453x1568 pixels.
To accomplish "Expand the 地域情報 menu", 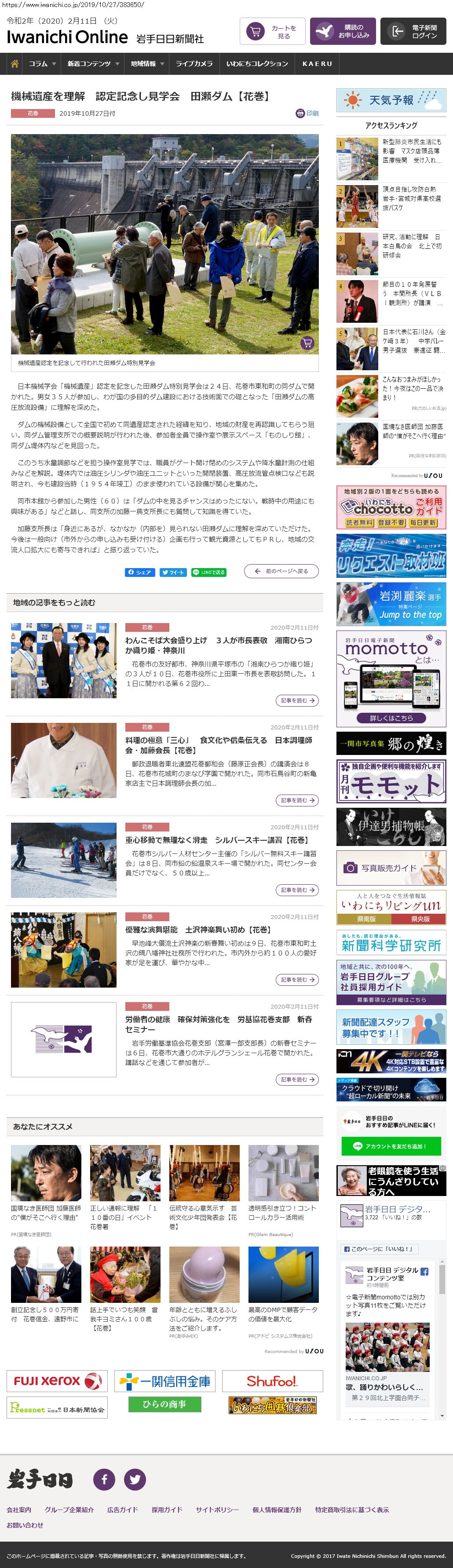I will tap(147, 64).
